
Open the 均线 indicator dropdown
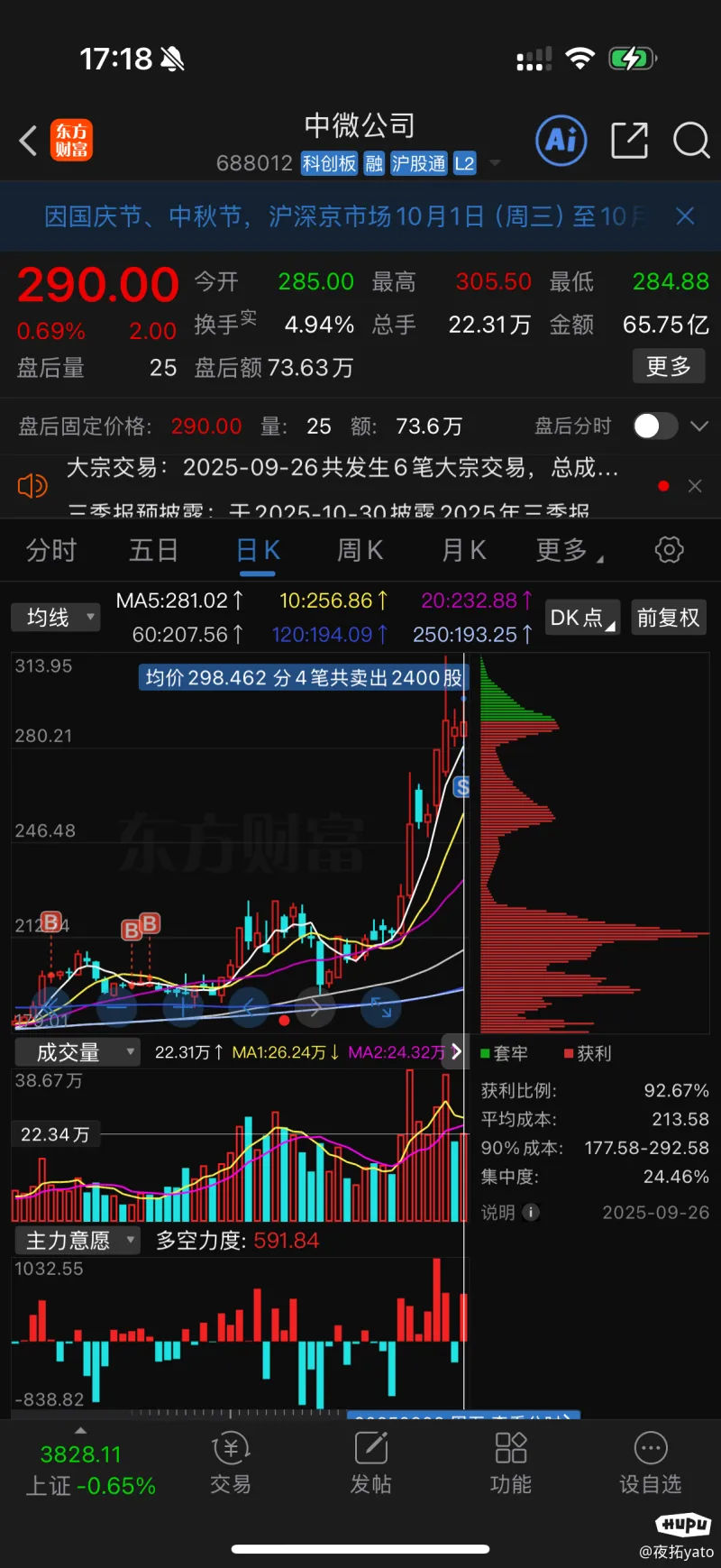(x=55, y=618)
